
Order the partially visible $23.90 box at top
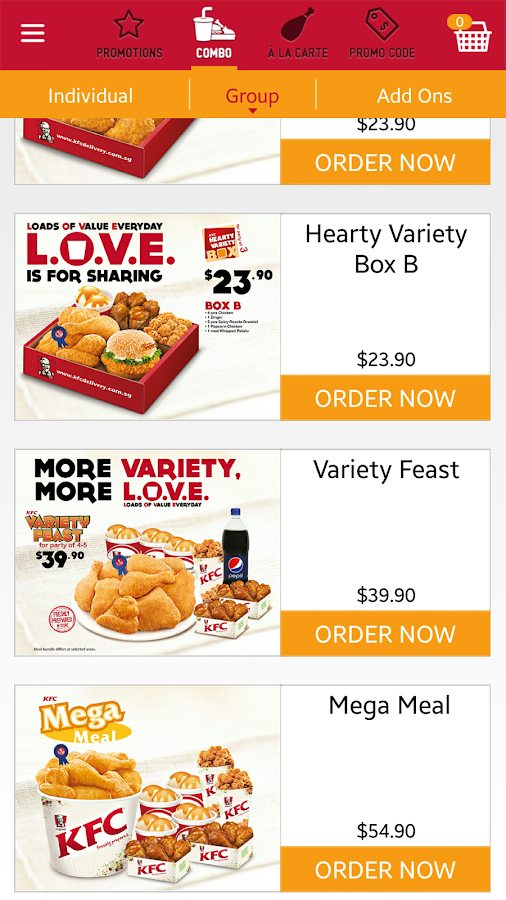point(385,162)
